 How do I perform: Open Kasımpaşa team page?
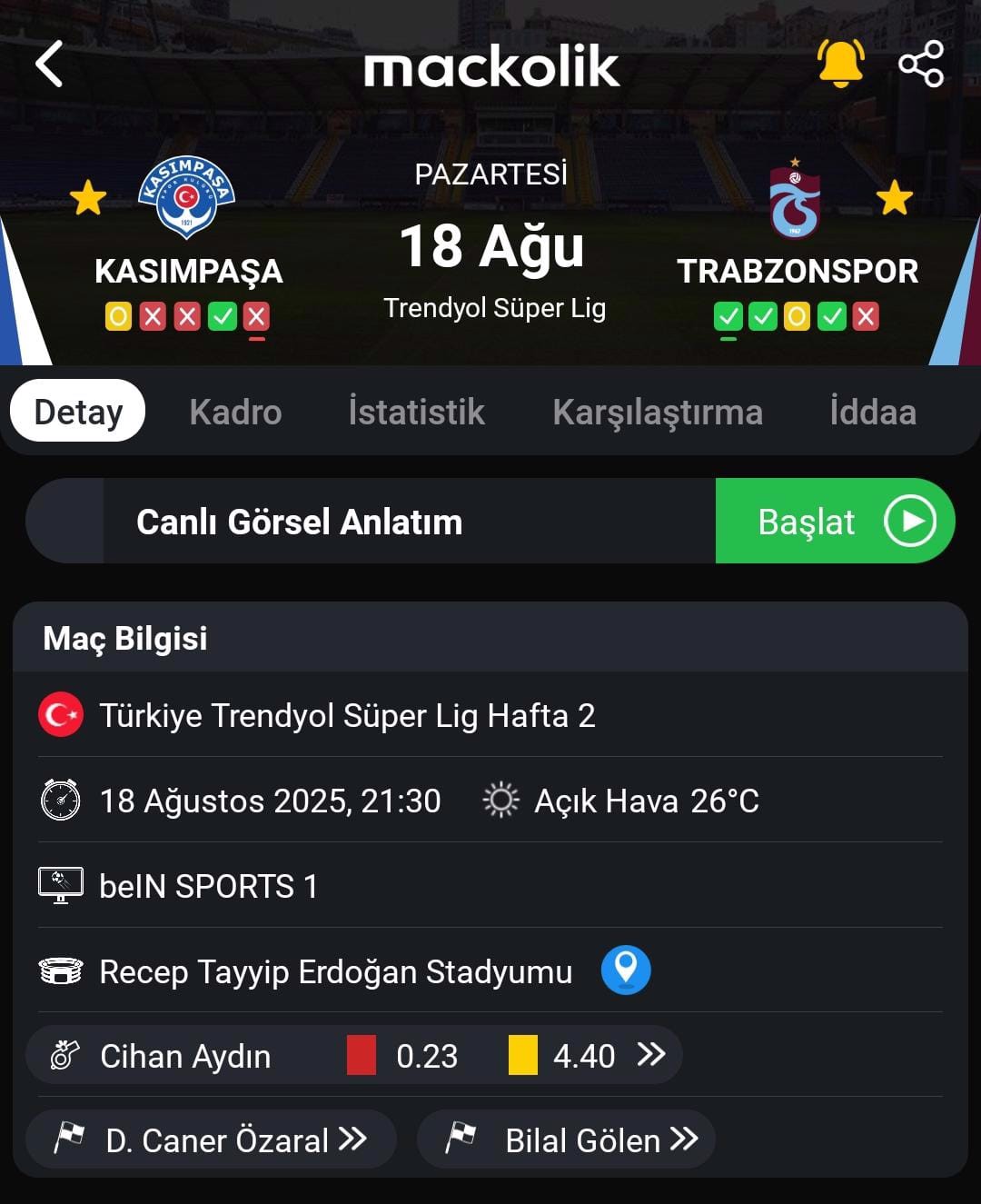click(x=187, y=198)
